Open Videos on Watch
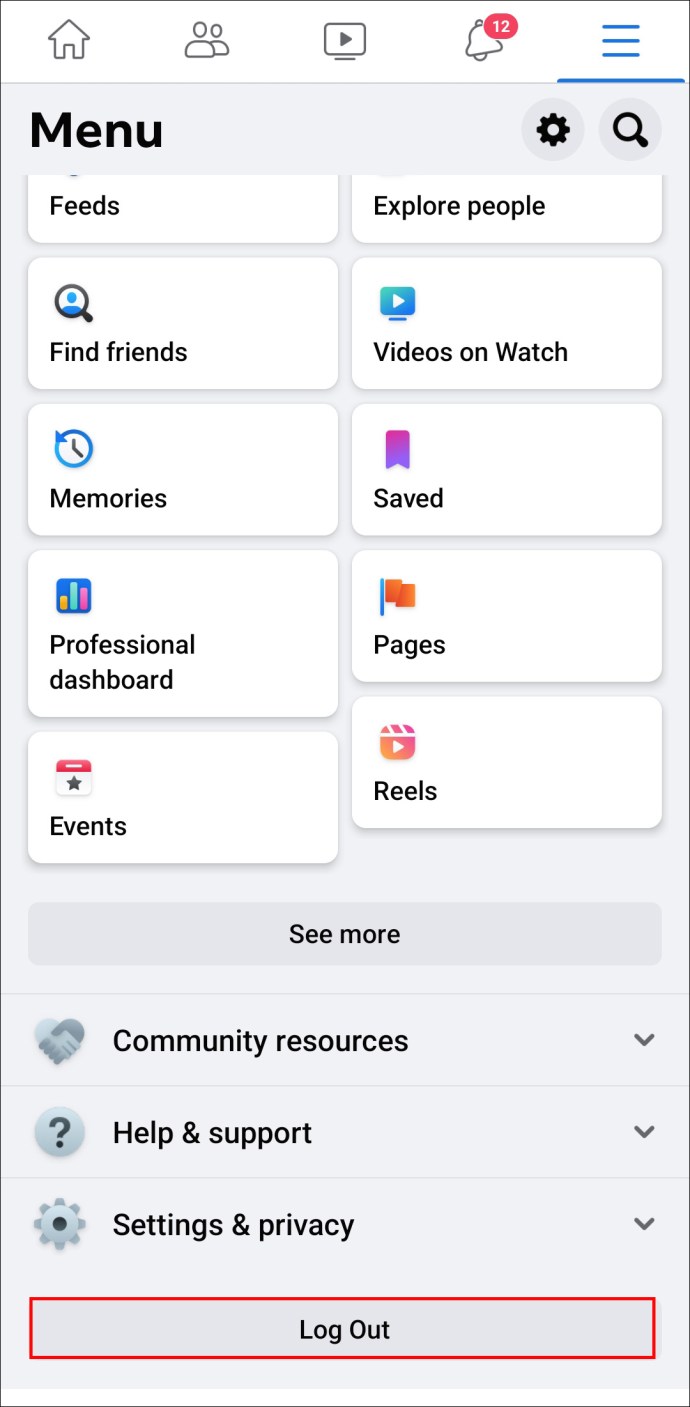This screenshot has height=1407, width=690. click(x=507, y=323)
